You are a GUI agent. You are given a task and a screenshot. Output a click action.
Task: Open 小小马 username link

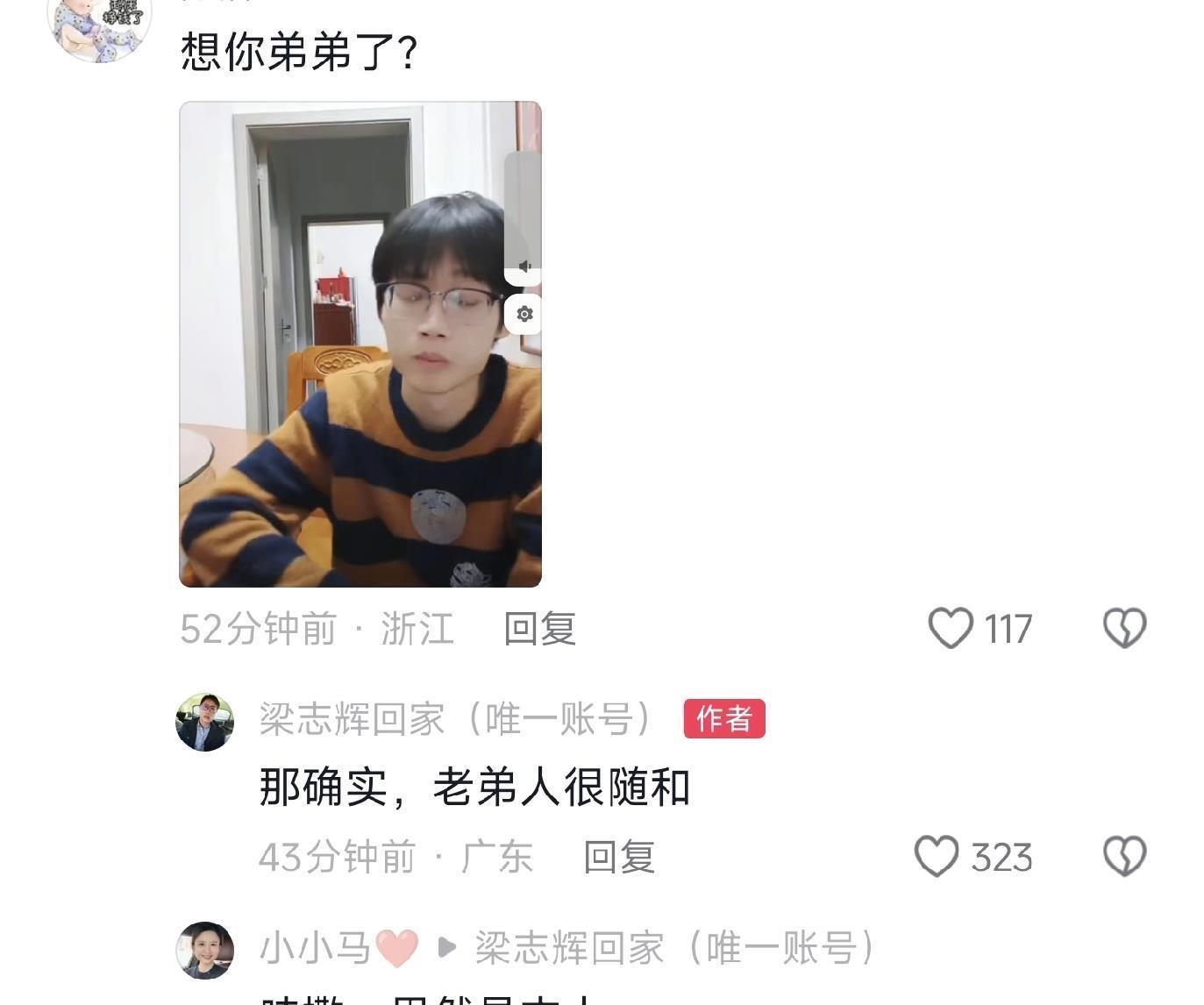316,948
